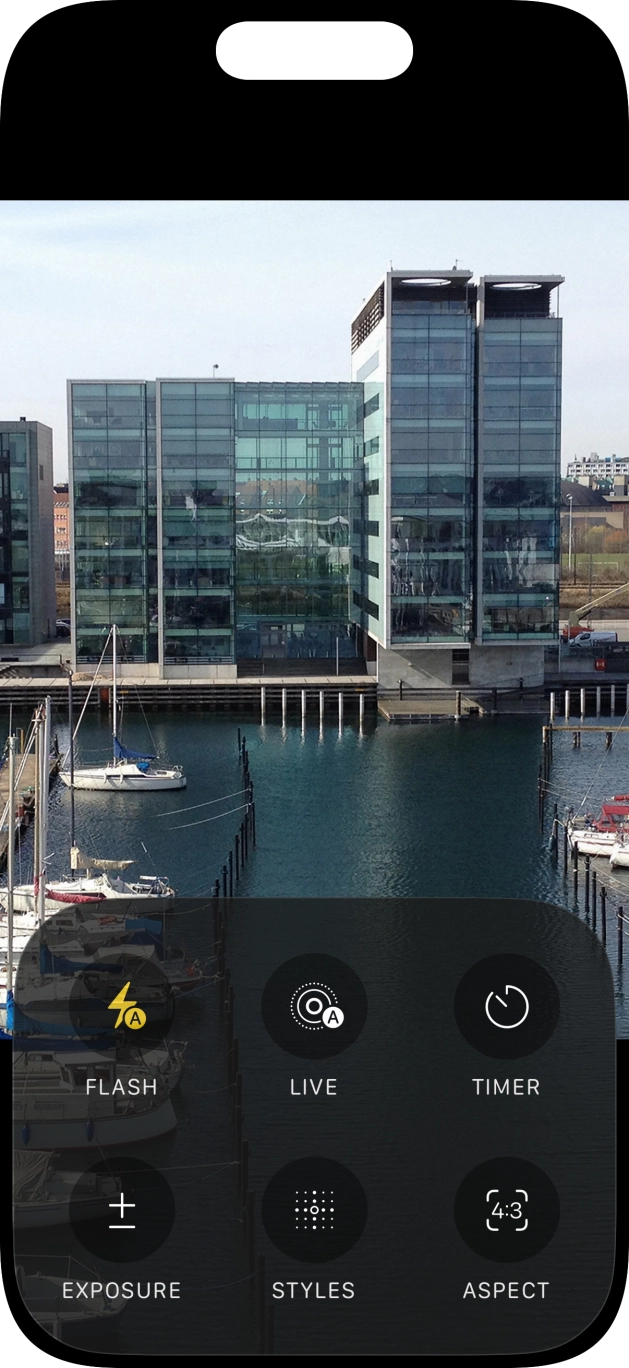The width and height of the screenshot is (629, 1368).
Task: Toggle the Live photo option
Action: coord(314,1006)
